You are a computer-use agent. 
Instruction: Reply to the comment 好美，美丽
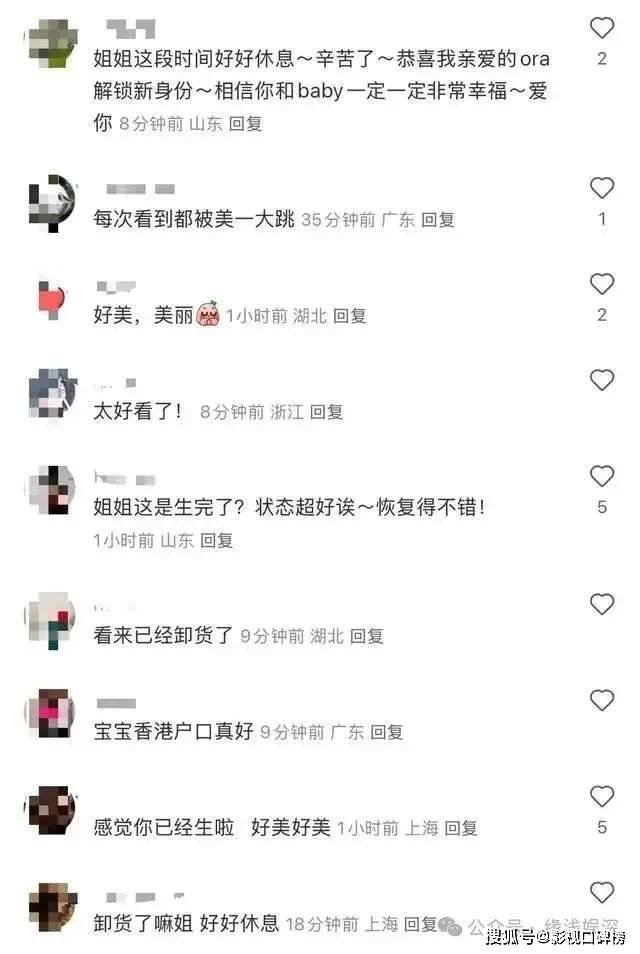click(x=350, y=316)
